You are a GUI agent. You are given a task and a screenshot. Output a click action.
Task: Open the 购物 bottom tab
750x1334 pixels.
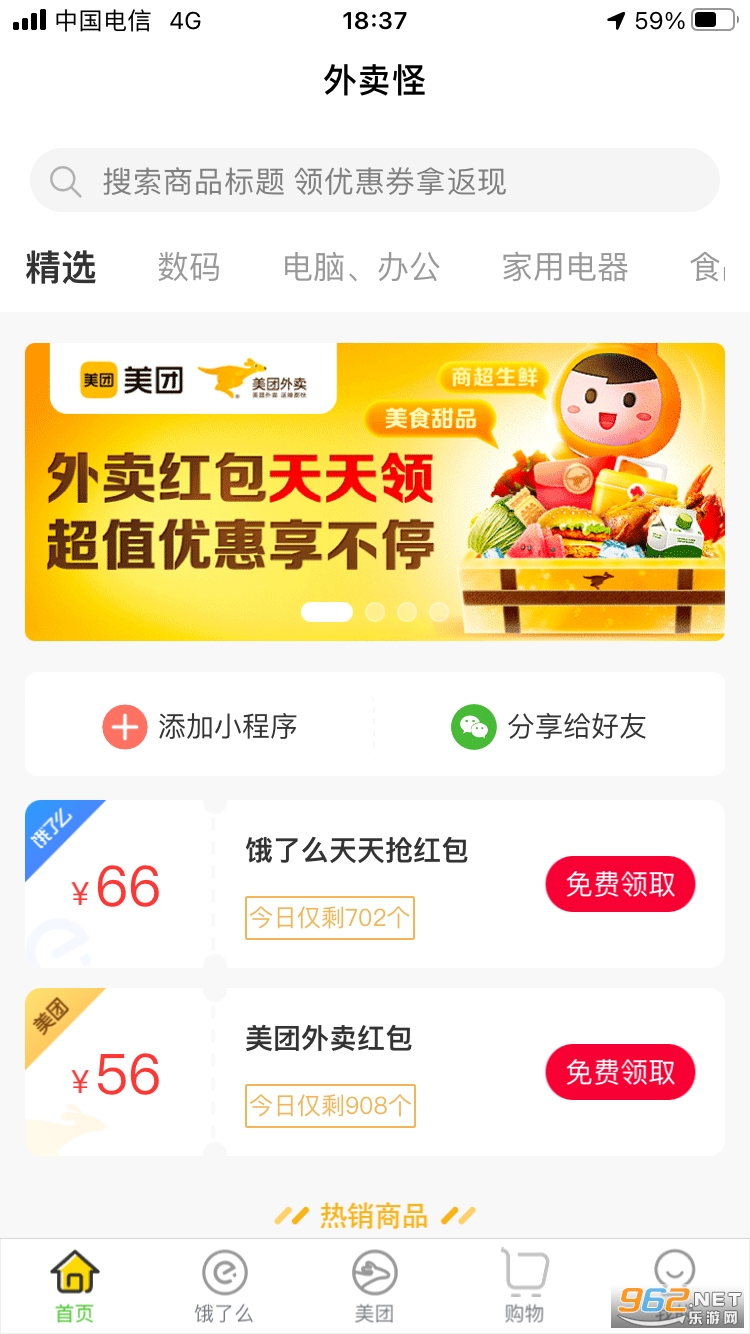click(525, 1286)
